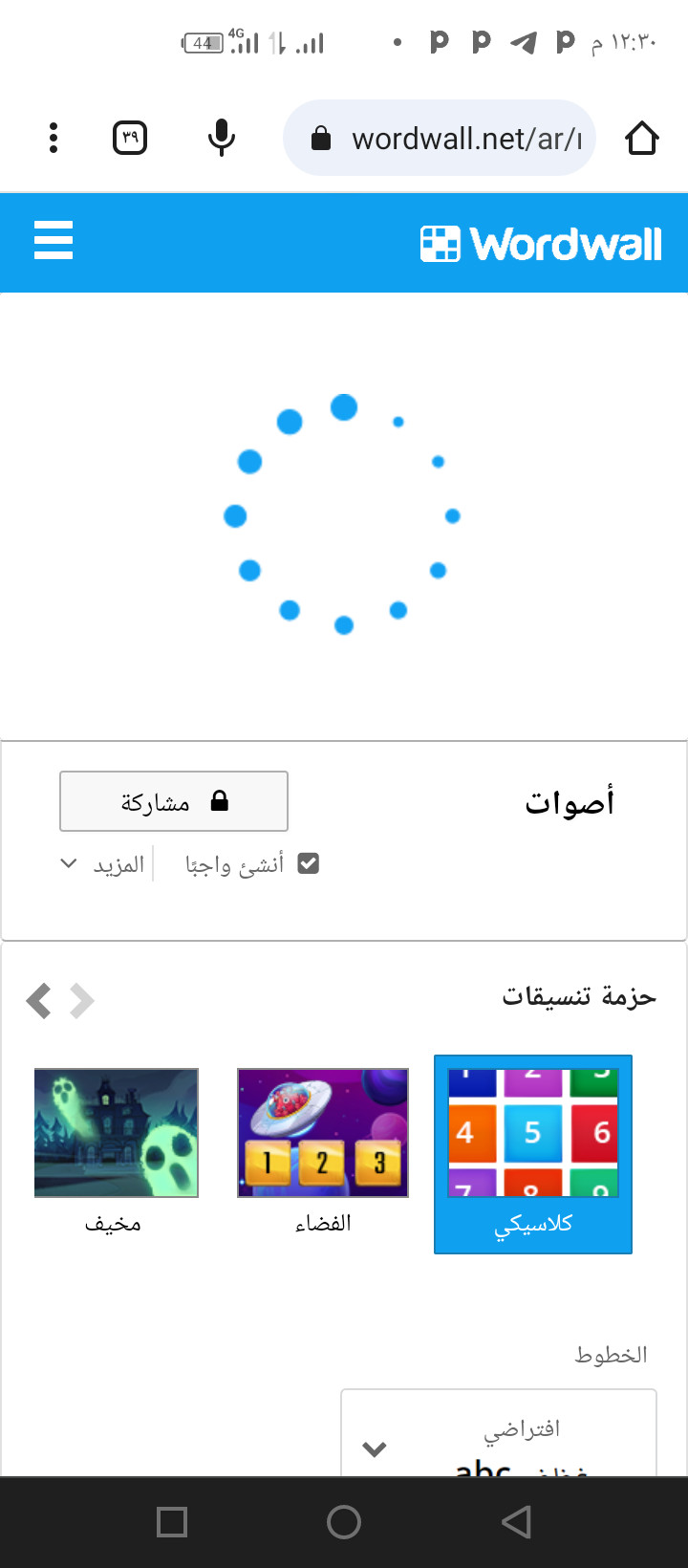Toggle the أنشئ واجبًا checkbox
The image size is (688, 1568).
(x=308, y=864)
